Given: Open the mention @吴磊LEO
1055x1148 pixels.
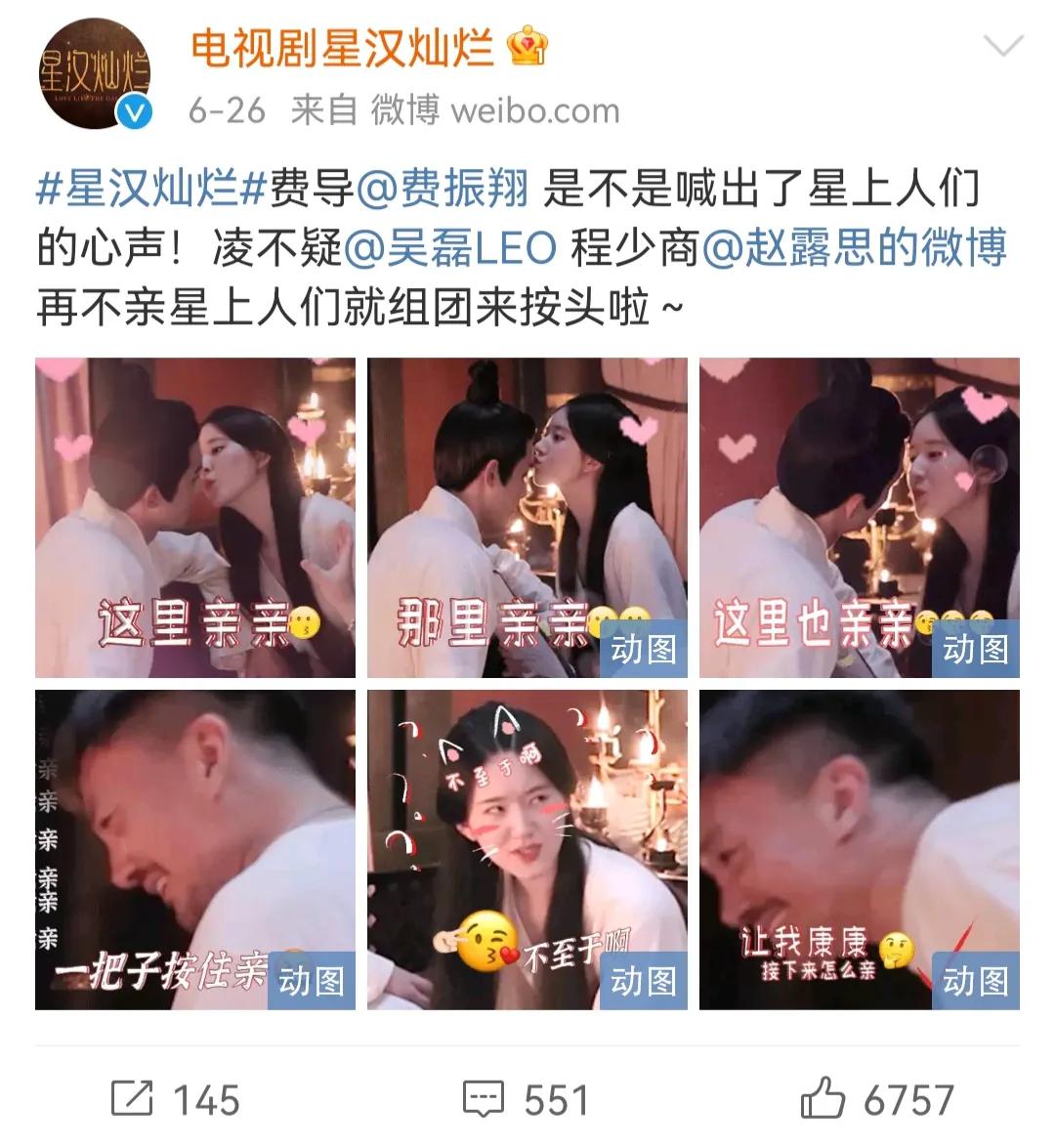Looking at the screenshot, I should (x=450, y=248).
